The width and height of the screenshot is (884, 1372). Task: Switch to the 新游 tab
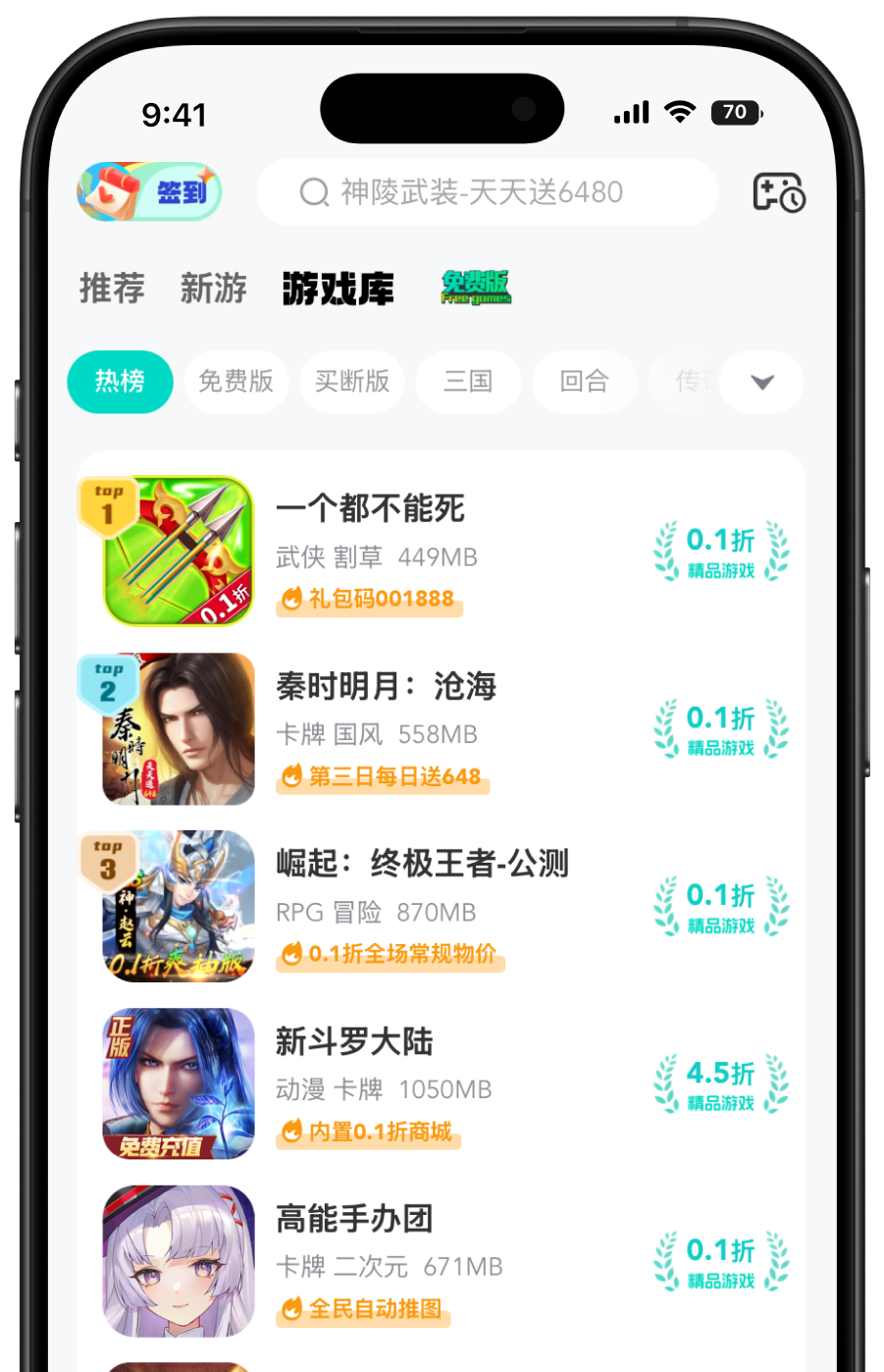click(213, 289)
